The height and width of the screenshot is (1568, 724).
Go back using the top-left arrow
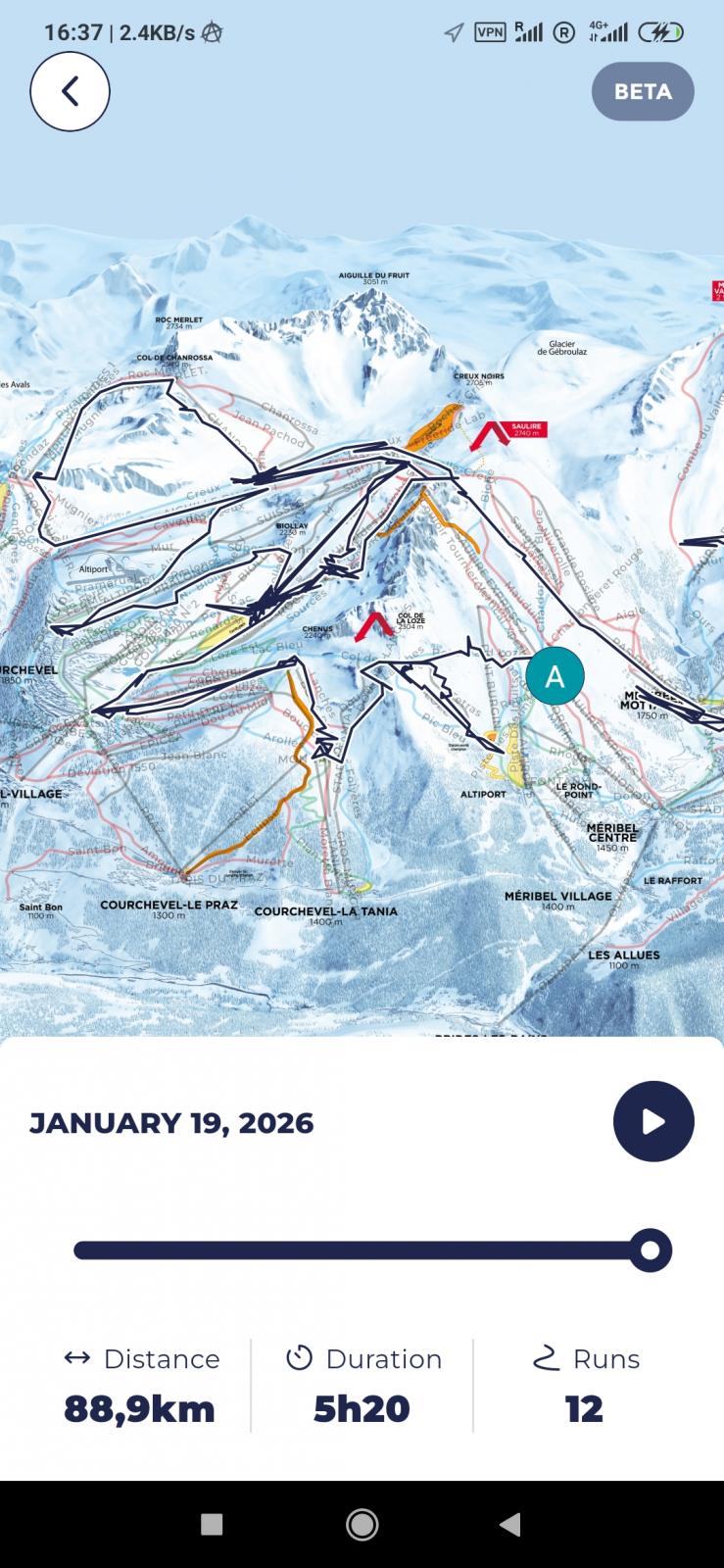[70, 91]
